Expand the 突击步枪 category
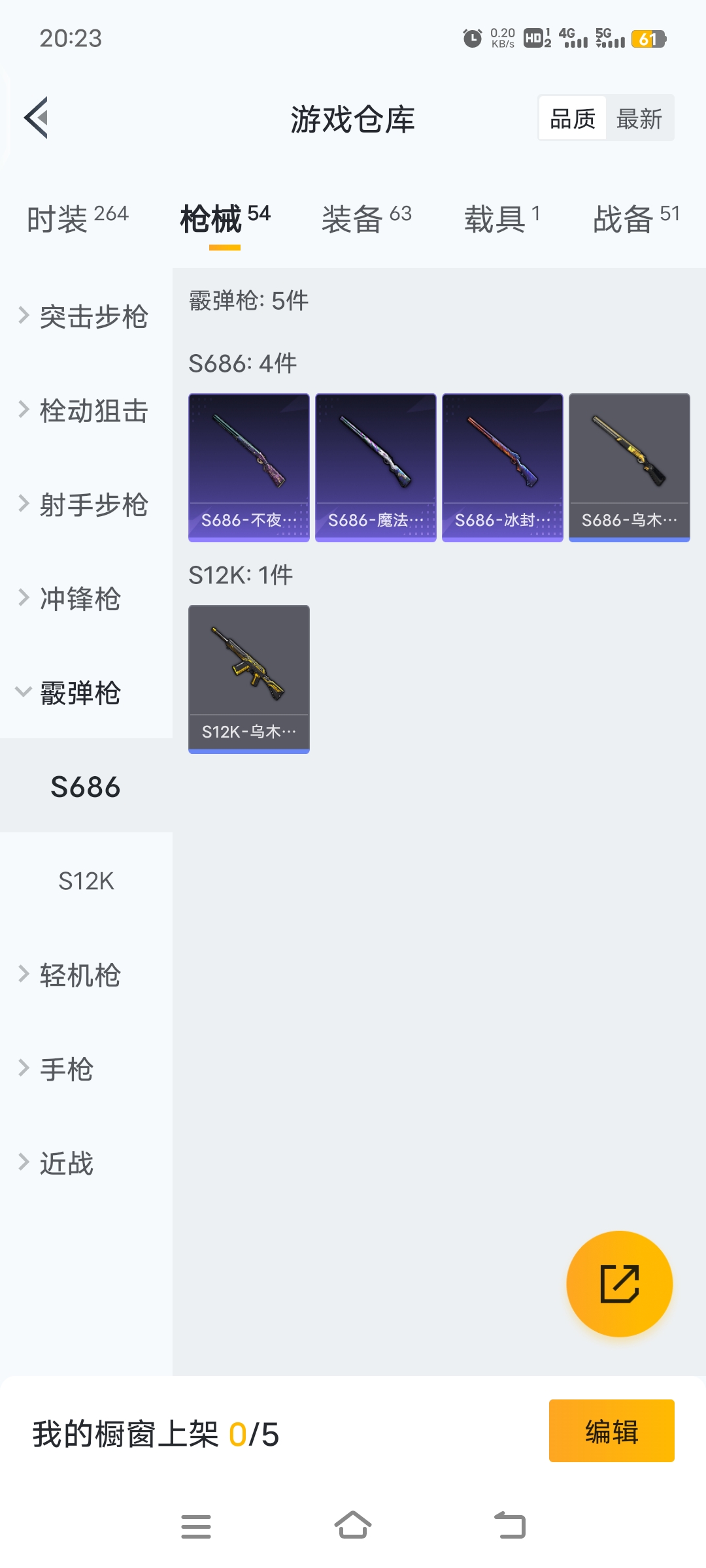Image resolution: width=706 pixels, height=1568 pixels. [x=85, y=317]
